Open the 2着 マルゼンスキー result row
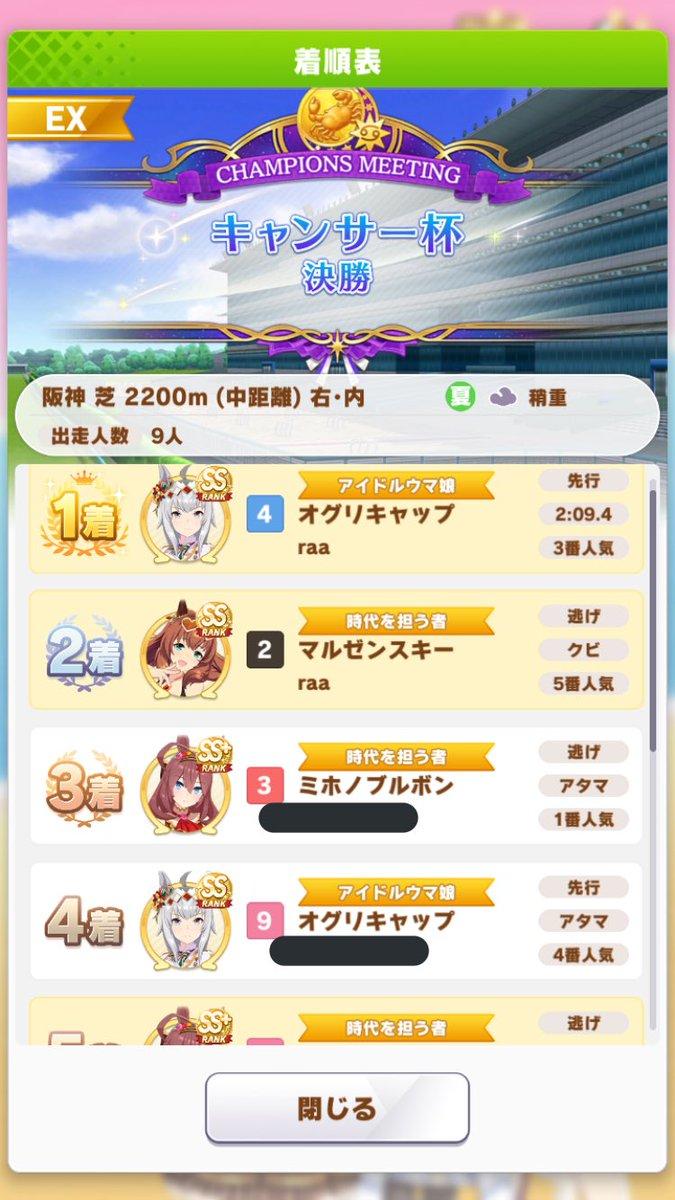The height and width of the screenshot is (1200, 675). (x=336, y=650)
